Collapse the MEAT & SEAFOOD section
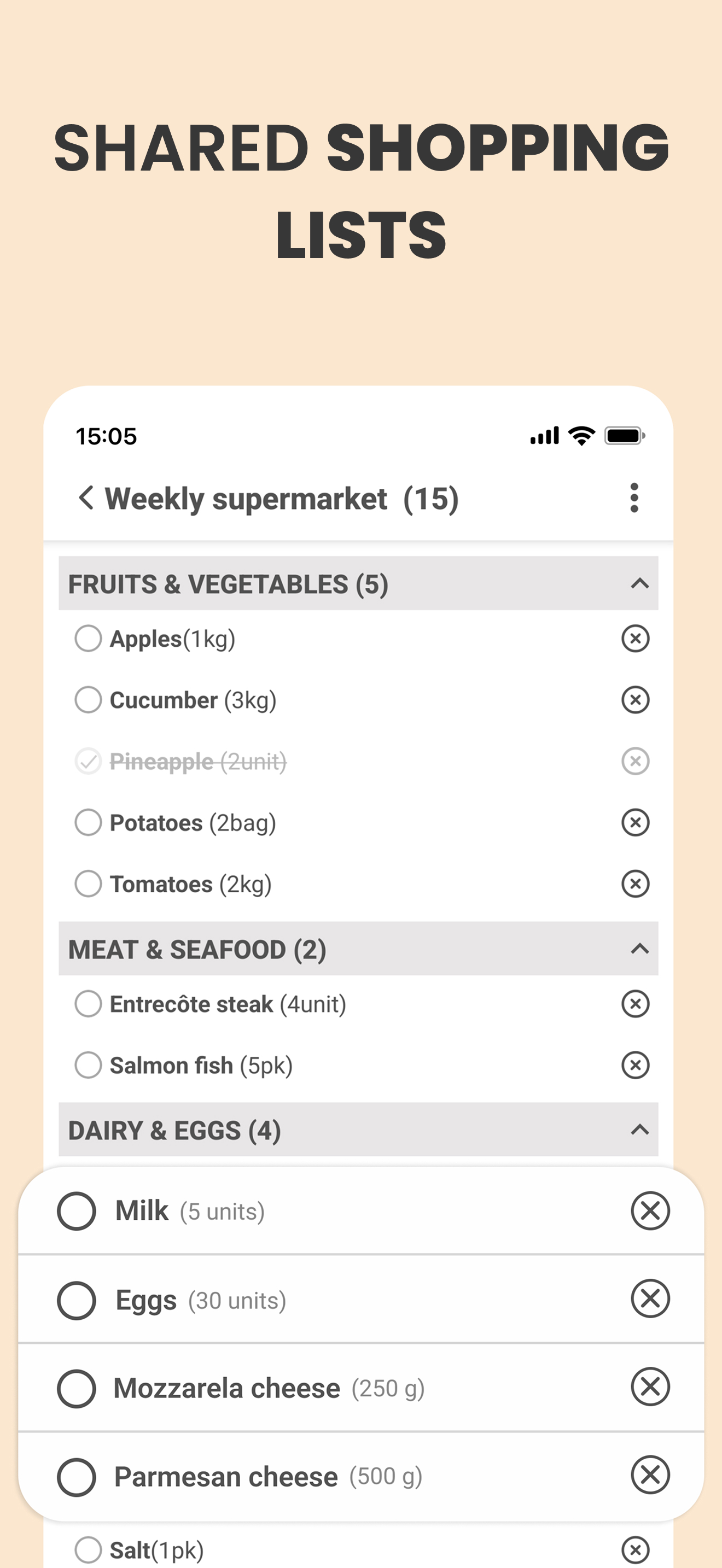This screenshot has height=1568, width=722. point(639,949)
